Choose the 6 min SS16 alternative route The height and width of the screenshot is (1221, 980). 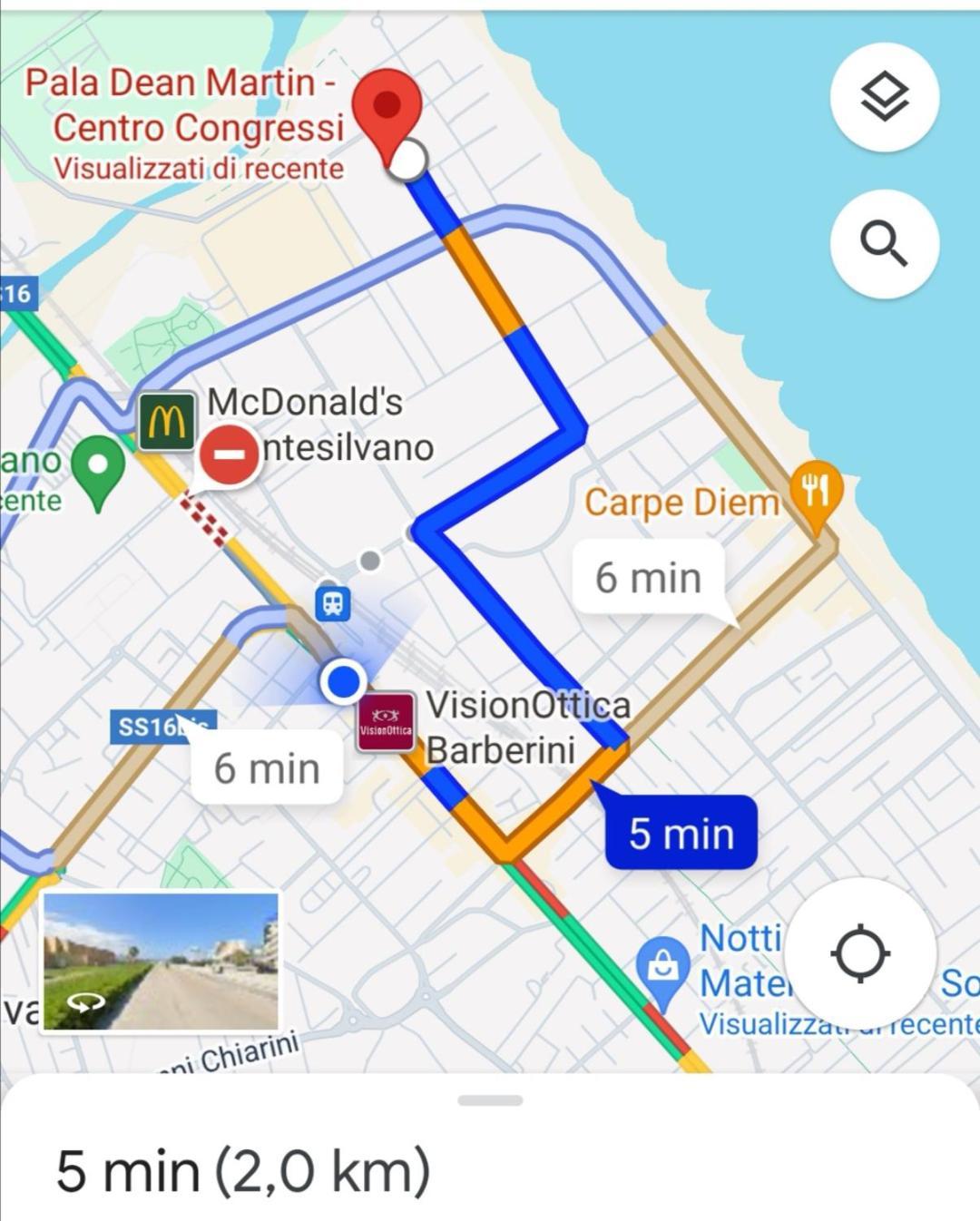click(x=267, y=768)
